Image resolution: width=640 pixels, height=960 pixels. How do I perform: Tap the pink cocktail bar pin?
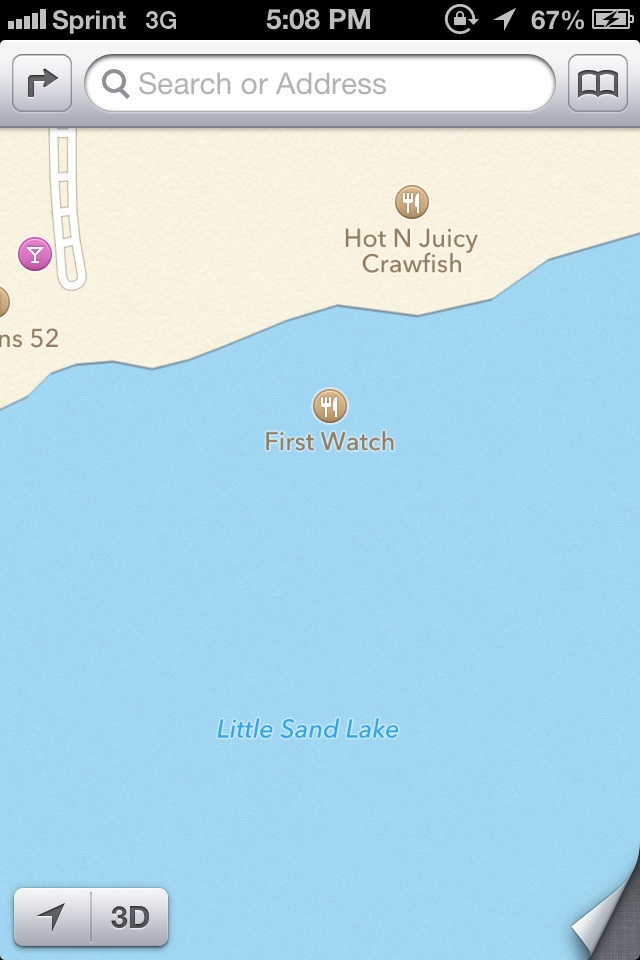[x=35, y=254]
